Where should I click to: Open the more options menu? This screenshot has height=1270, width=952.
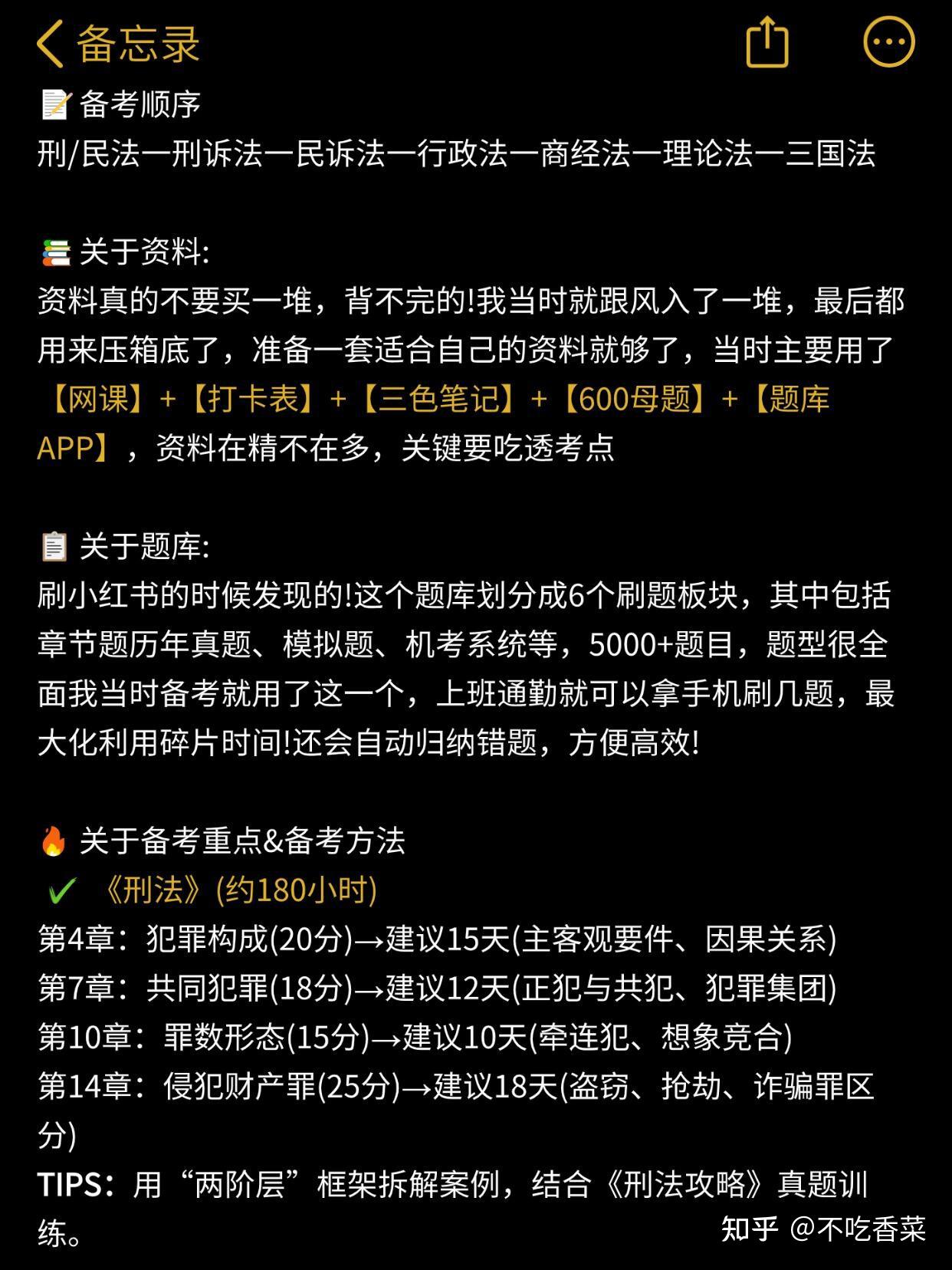[x=889, y=42]
